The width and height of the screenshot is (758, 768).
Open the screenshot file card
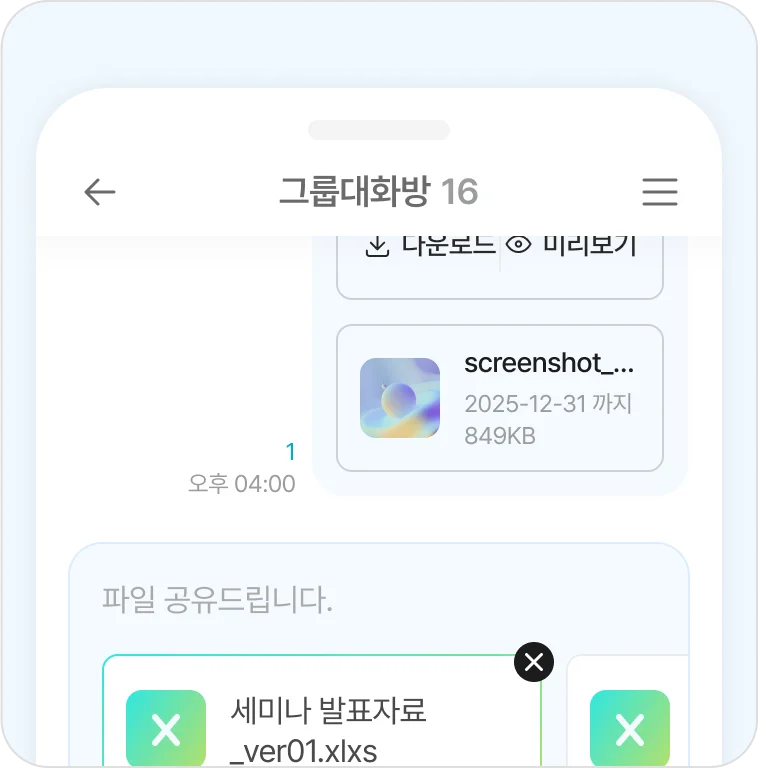coord(499,398)
